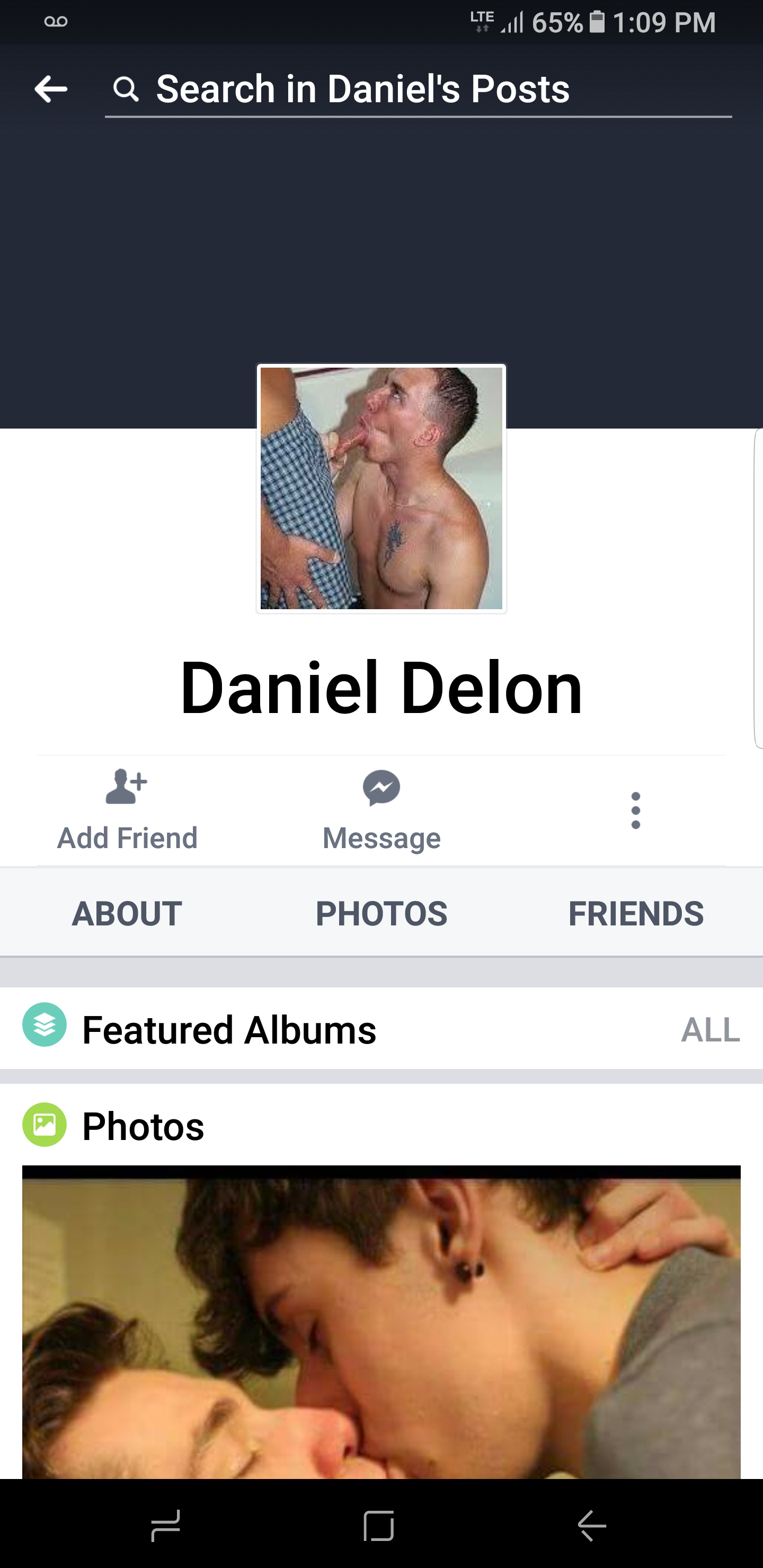This screenshot has height=1568, width=763.
Task: Open the Search in Daniel's Posts field
Action: [418, 90]
